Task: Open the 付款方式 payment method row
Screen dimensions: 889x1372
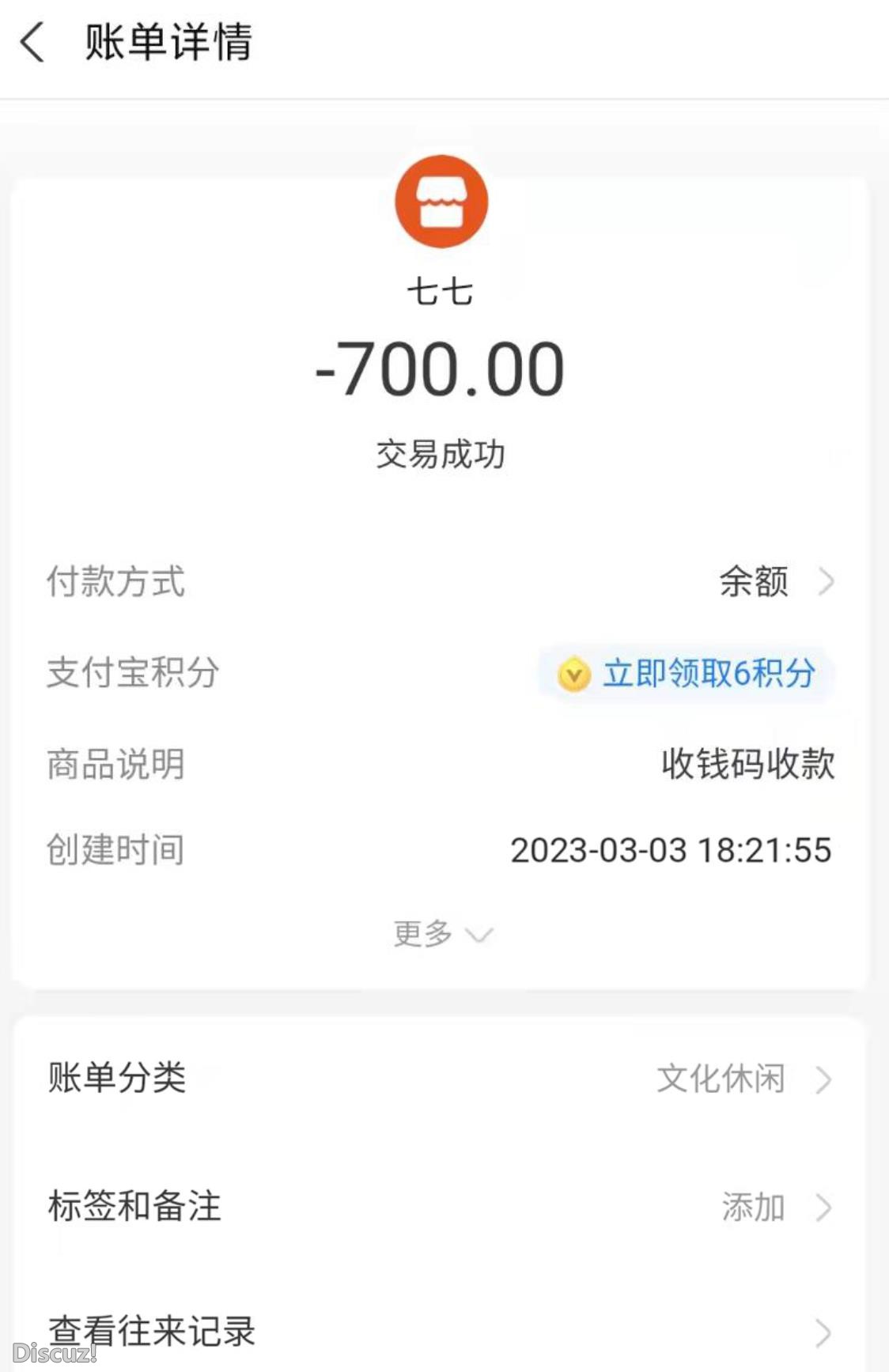Action: click(443, 583)
